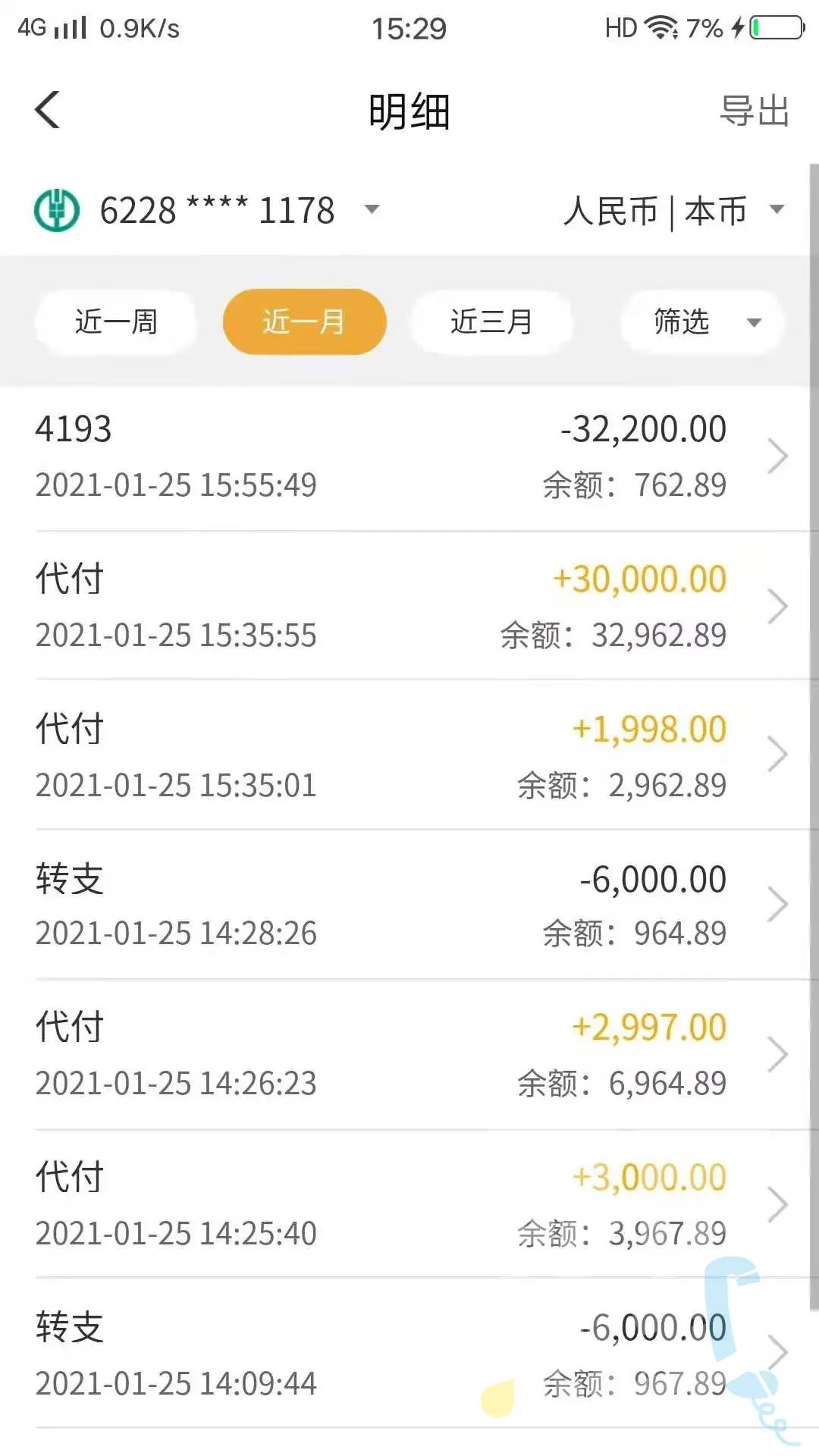The height and width of the screenshot is (1456, 819).
Task: Open the 转支 transaction at 14:09:44
Action: click(409, 1354)
